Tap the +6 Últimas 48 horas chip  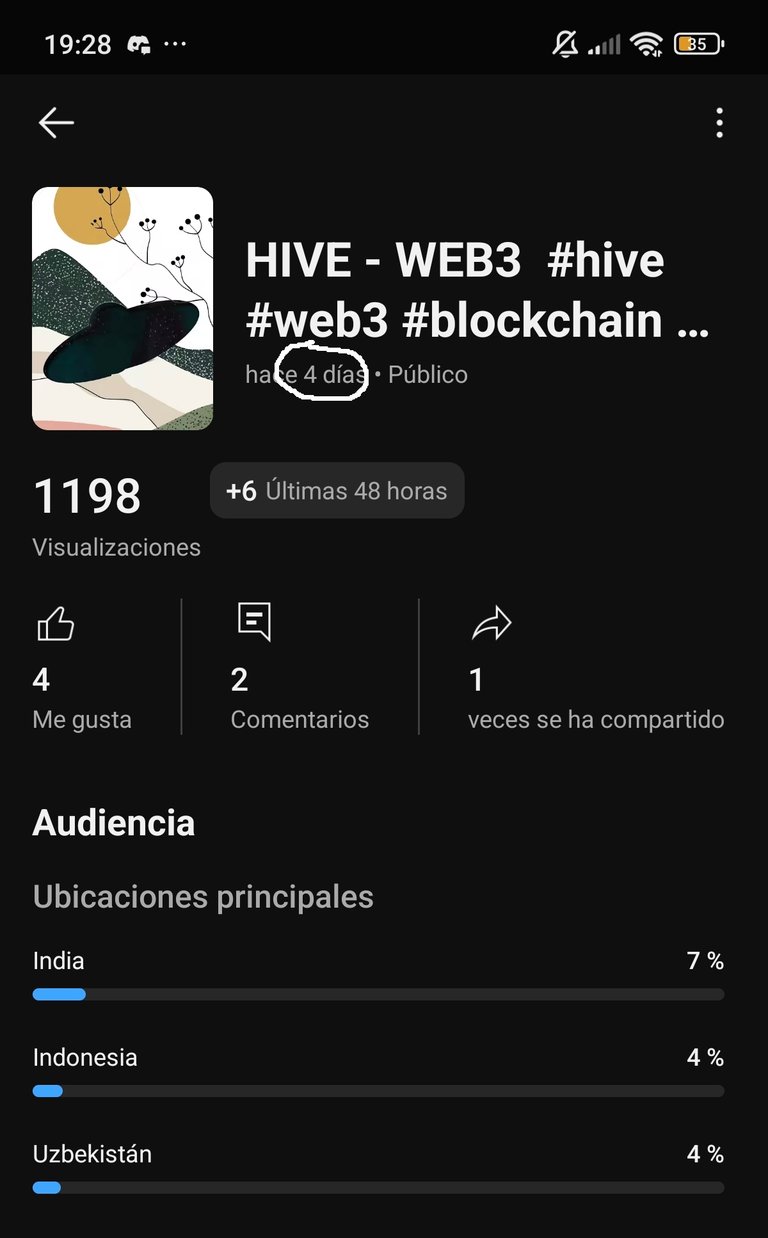[x=337, y=491]
